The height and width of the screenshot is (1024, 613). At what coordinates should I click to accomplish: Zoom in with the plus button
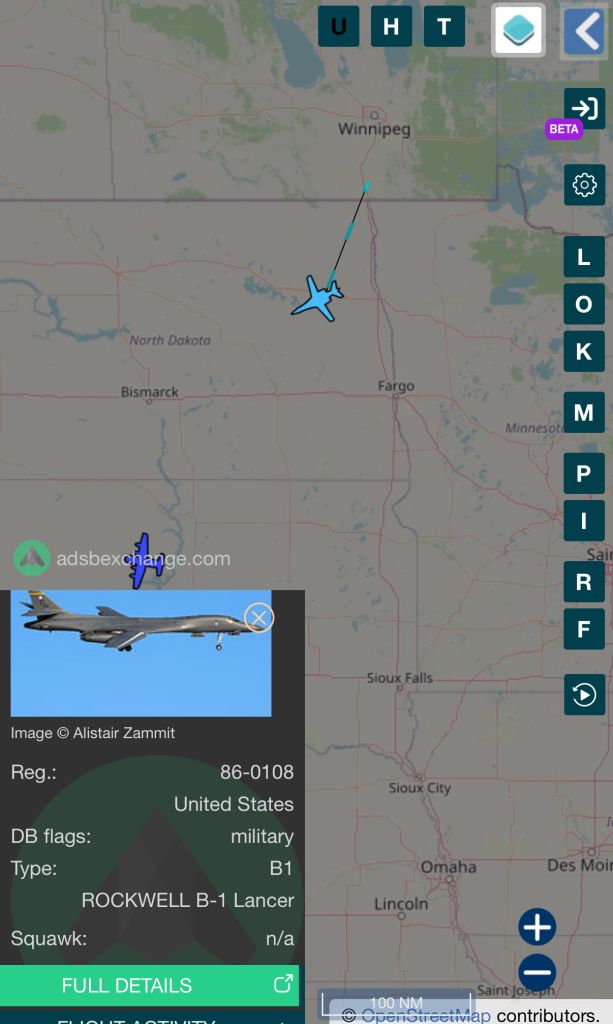(537, 927)
